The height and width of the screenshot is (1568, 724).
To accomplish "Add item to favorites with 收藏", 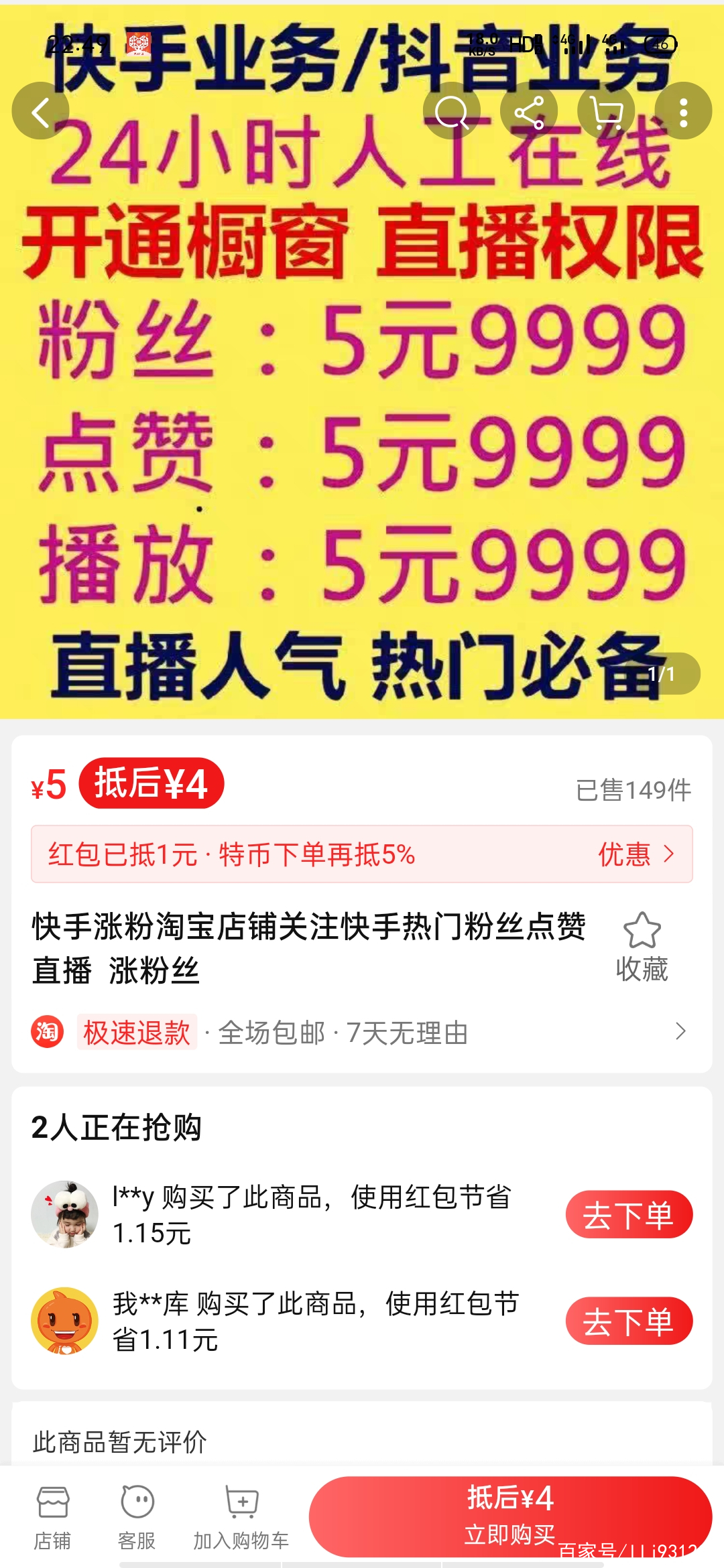I will [642, 948].
